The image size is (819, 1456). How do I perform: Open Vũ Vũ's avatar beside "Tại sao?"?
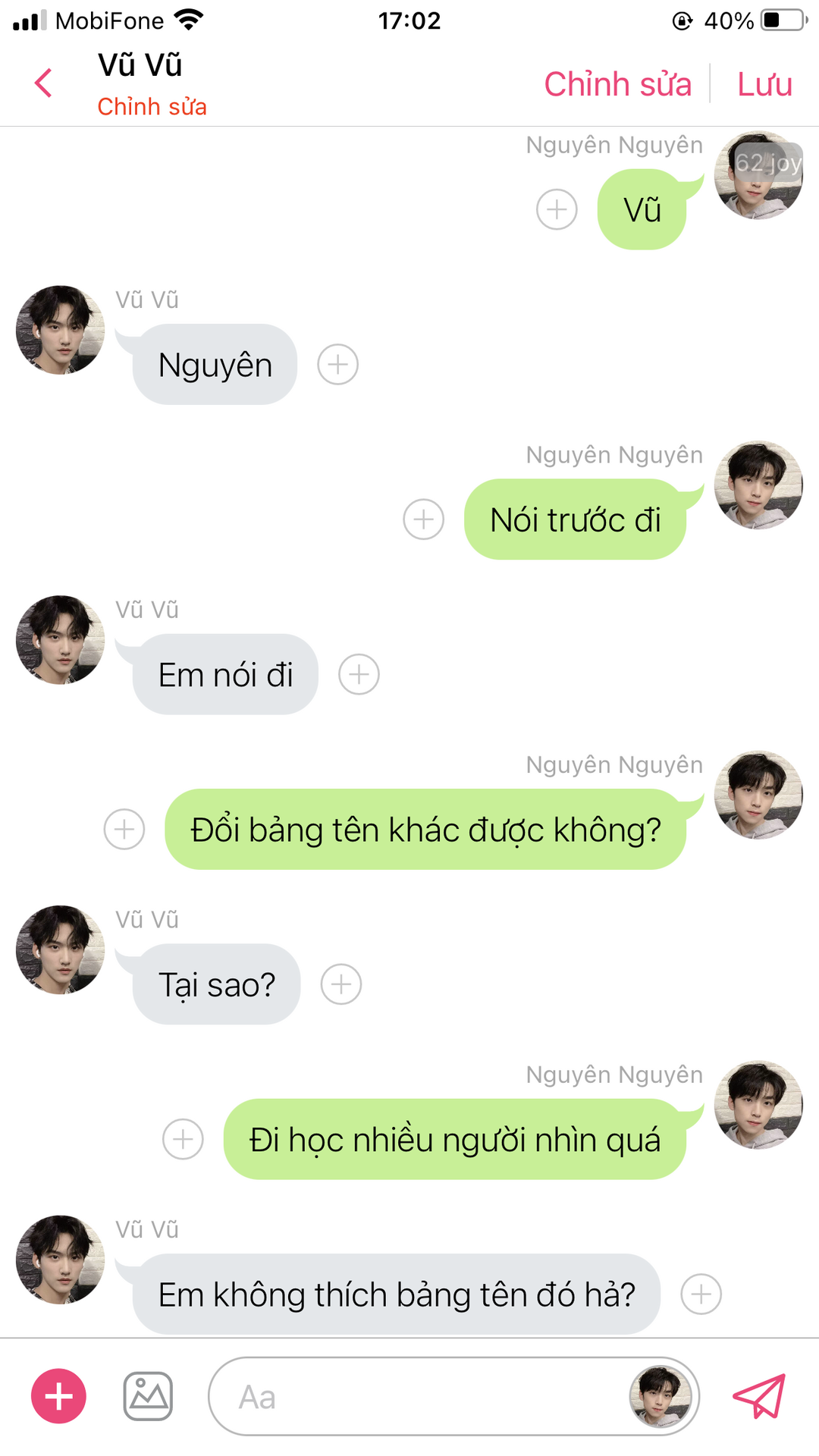60,949
